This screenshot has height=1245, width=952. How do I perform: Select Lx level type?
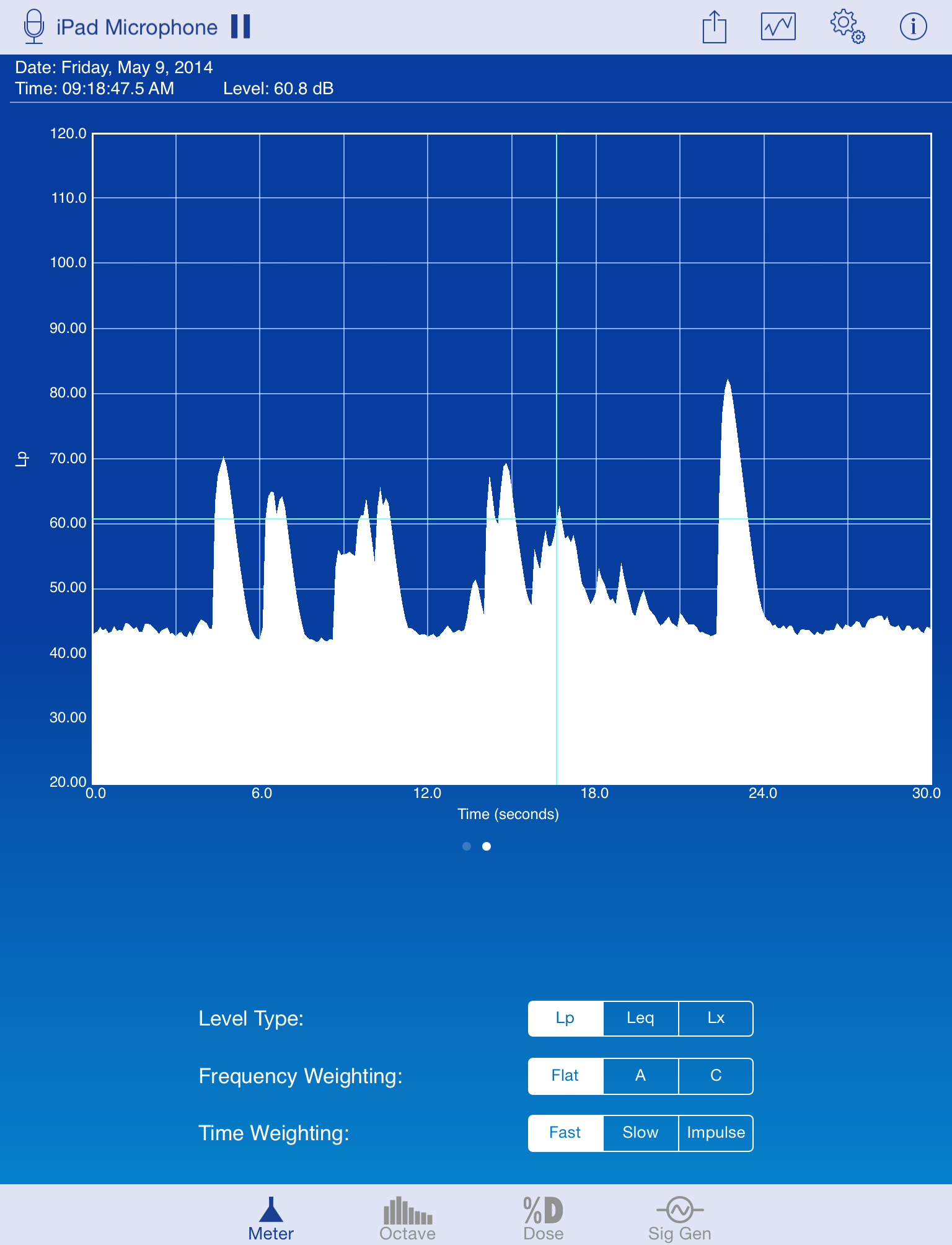716,1018
